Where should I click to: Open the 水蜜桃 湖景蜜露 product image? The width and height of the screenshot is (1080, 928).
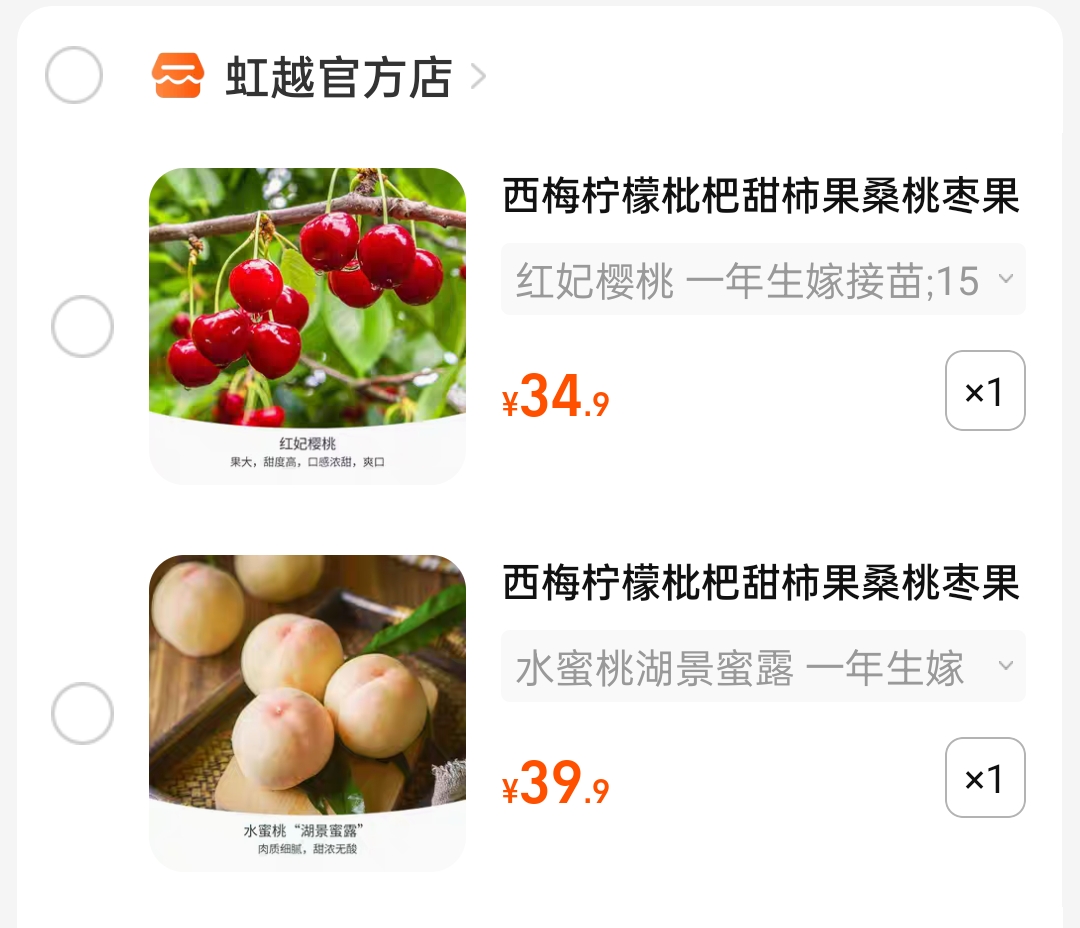pos(307,712)
